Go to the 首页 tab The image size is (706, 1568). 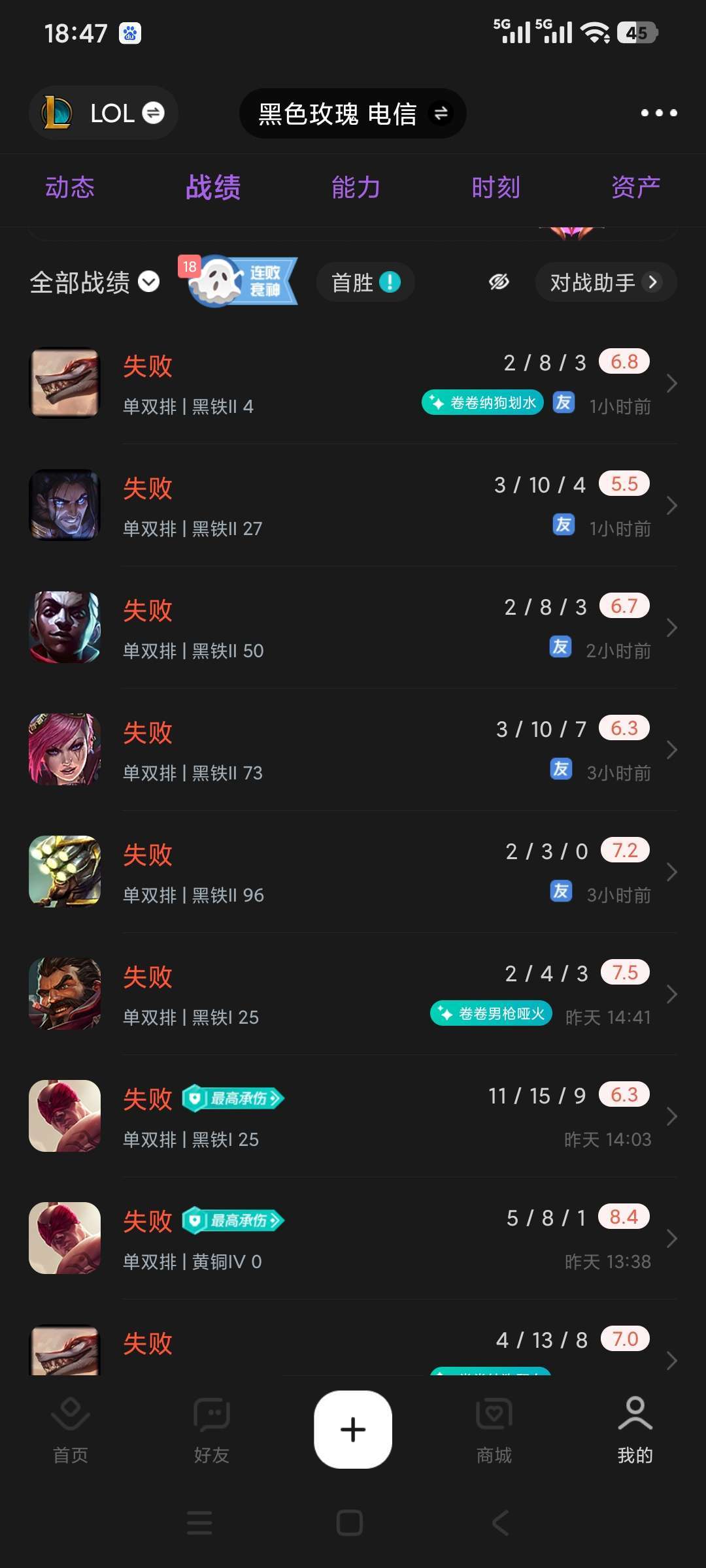(x=70, y=1429)
